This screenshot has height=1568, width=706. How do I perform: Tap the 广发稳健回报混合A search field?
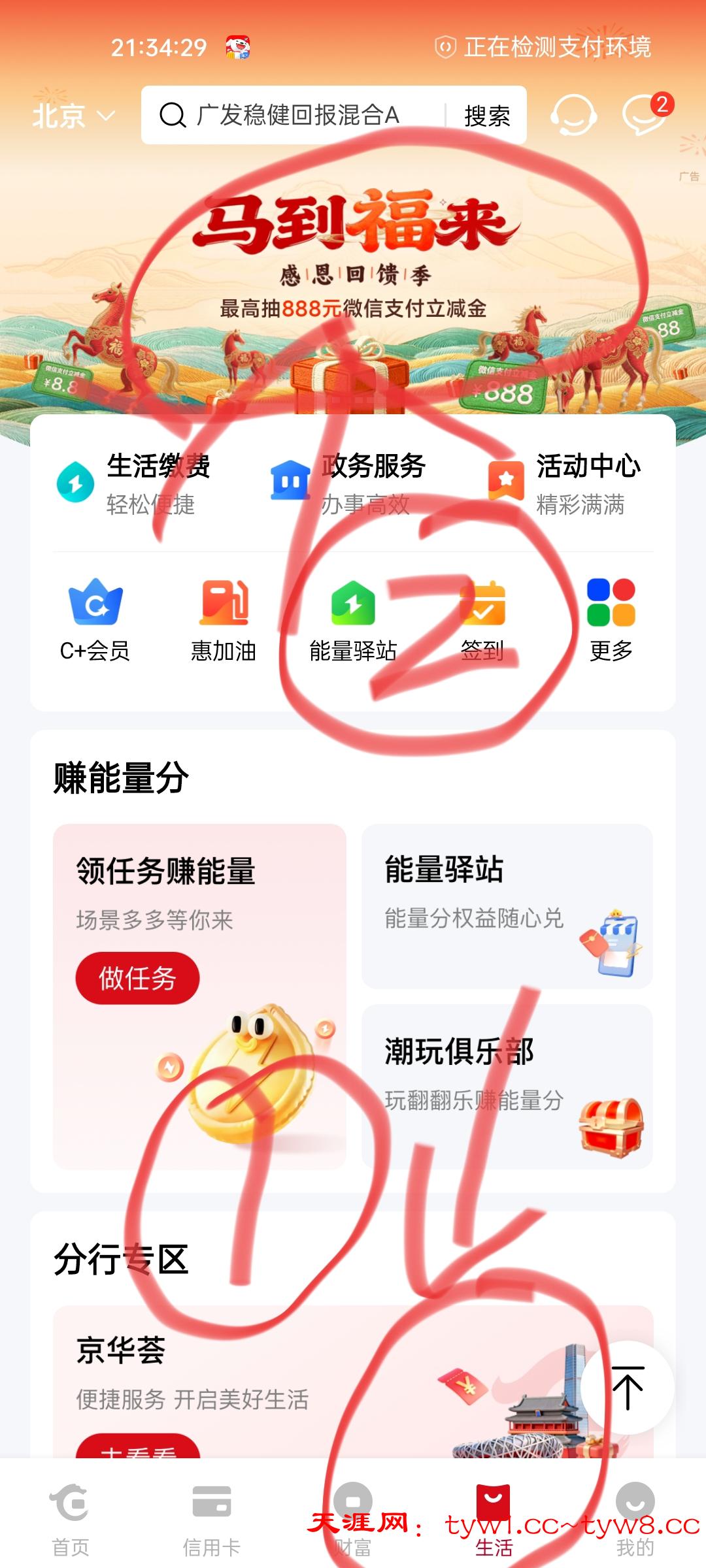tap(297, 116)
